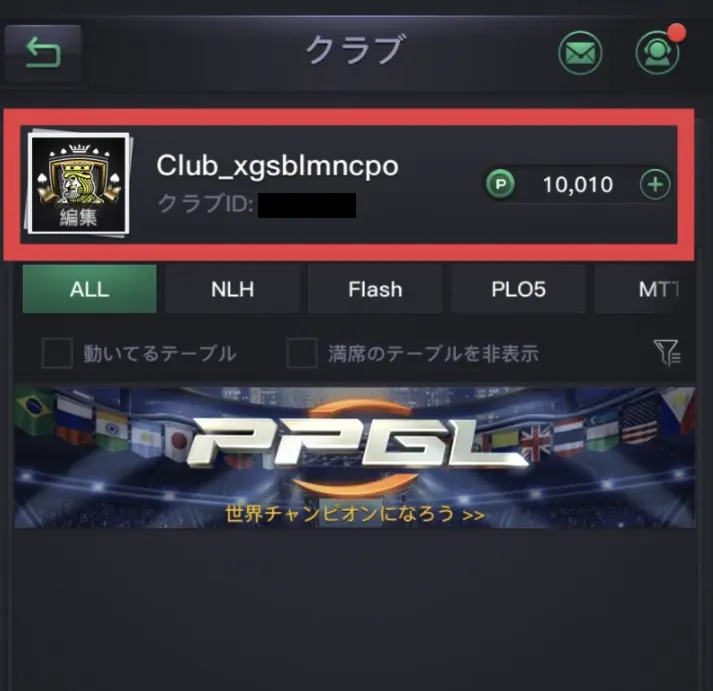Contact customer support via headset icon
The height and width of the screenshot is (691, 713).
coord(657,52)
